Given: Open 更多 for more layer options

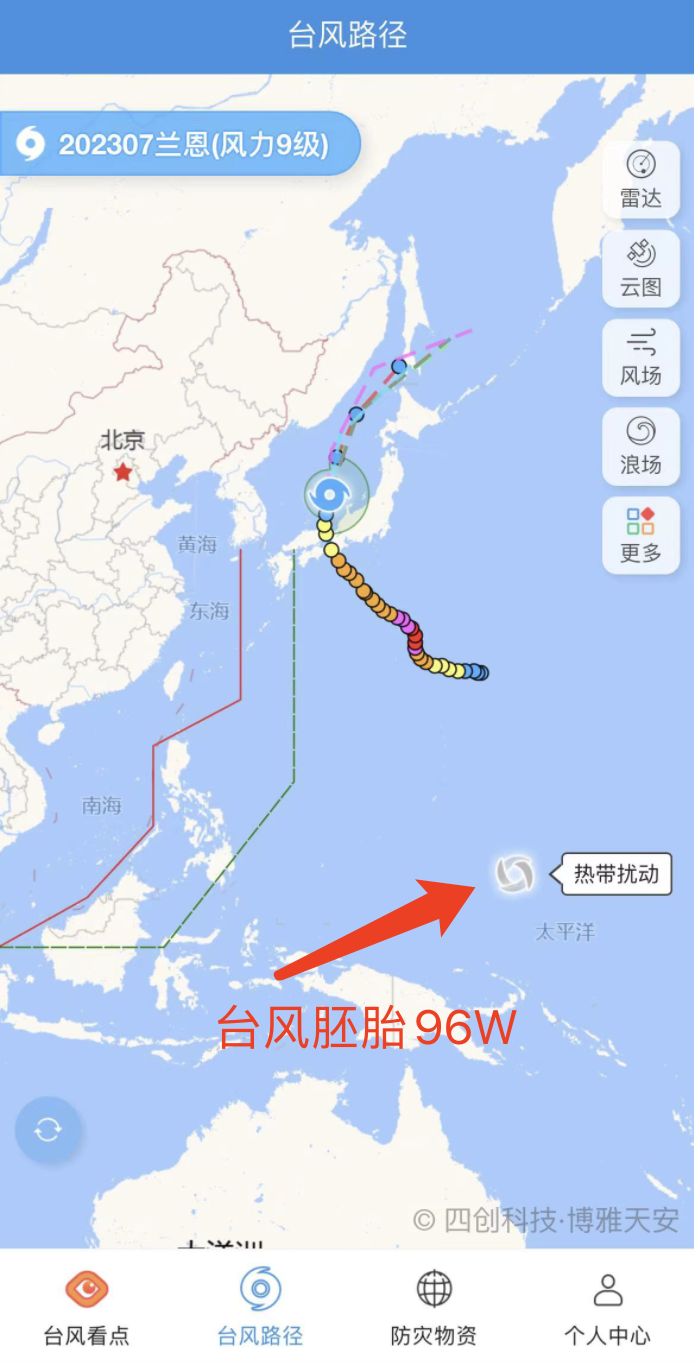Looking at the screenshot, I should pos(641,535).
